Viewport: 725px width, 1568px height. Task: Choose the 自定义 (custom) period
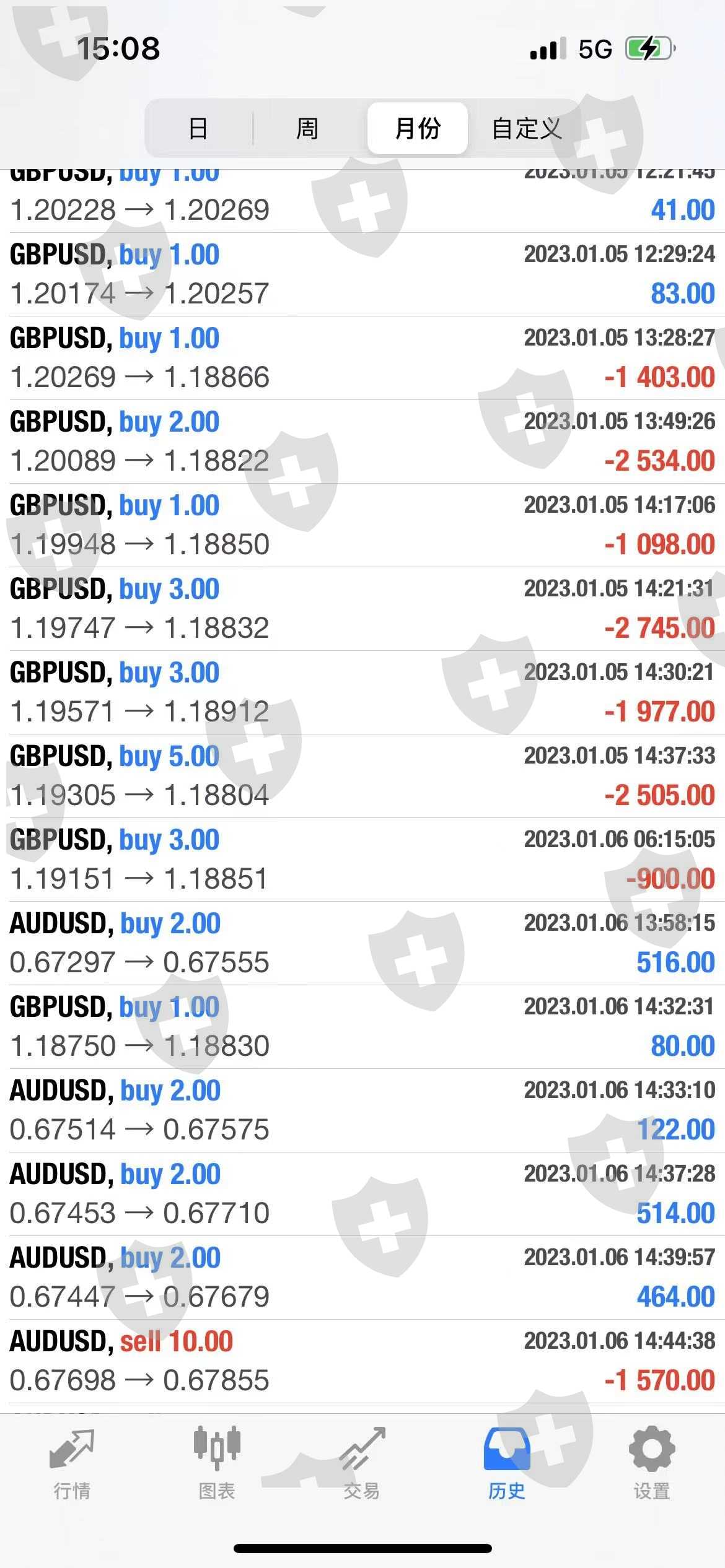point(527,128)
